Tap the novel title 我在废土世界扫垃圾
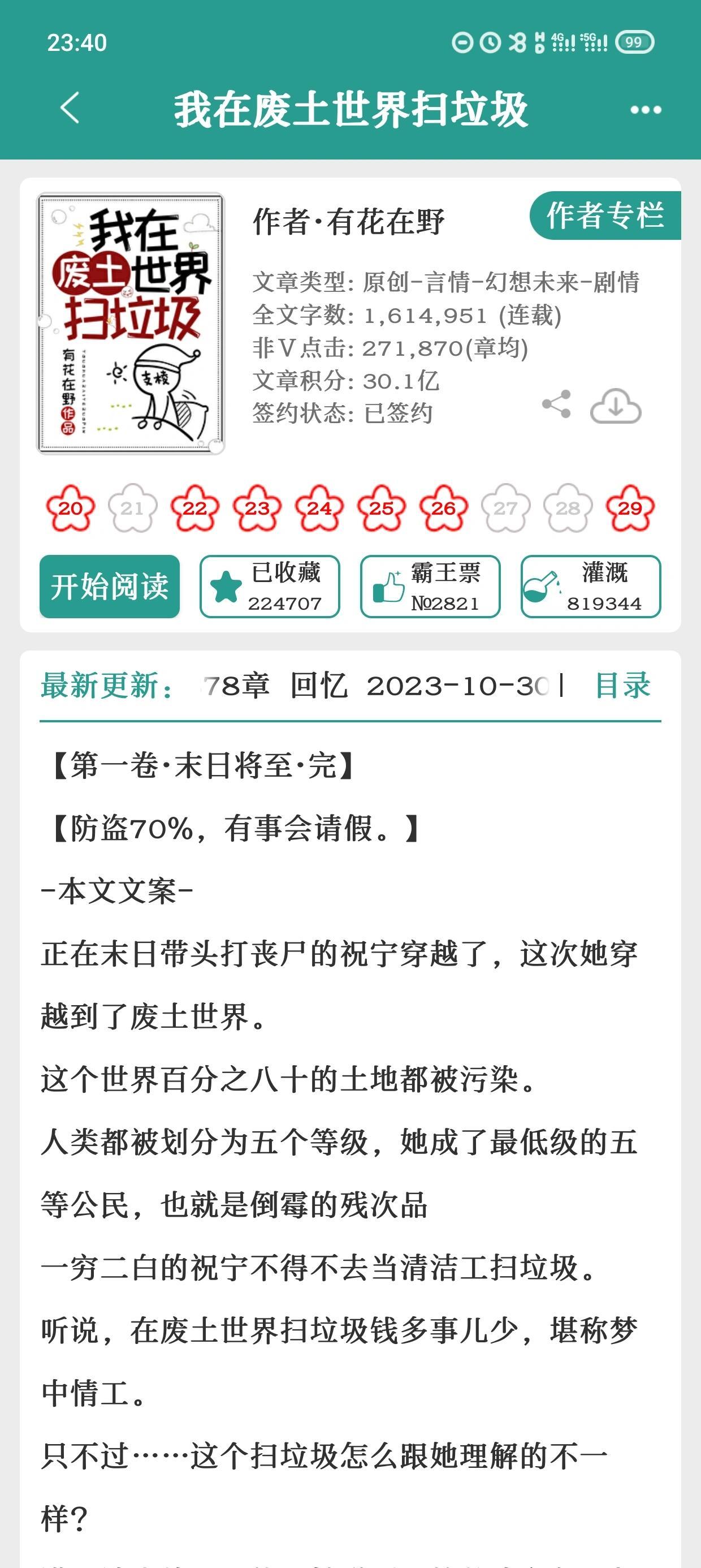This screenshot has height=1568, width=701. [x=350, y=109]
